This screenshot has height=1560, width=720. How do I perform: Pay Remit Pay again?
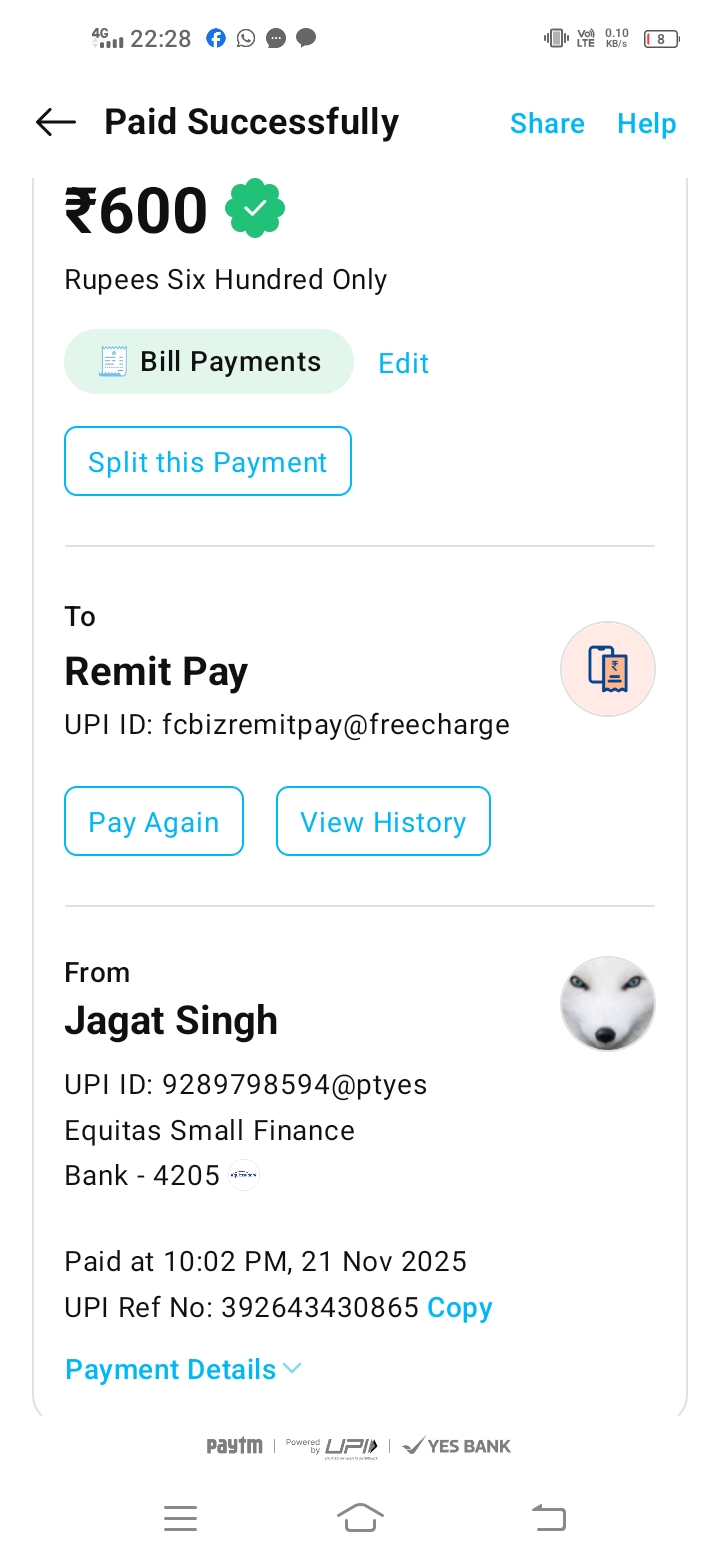154,822
